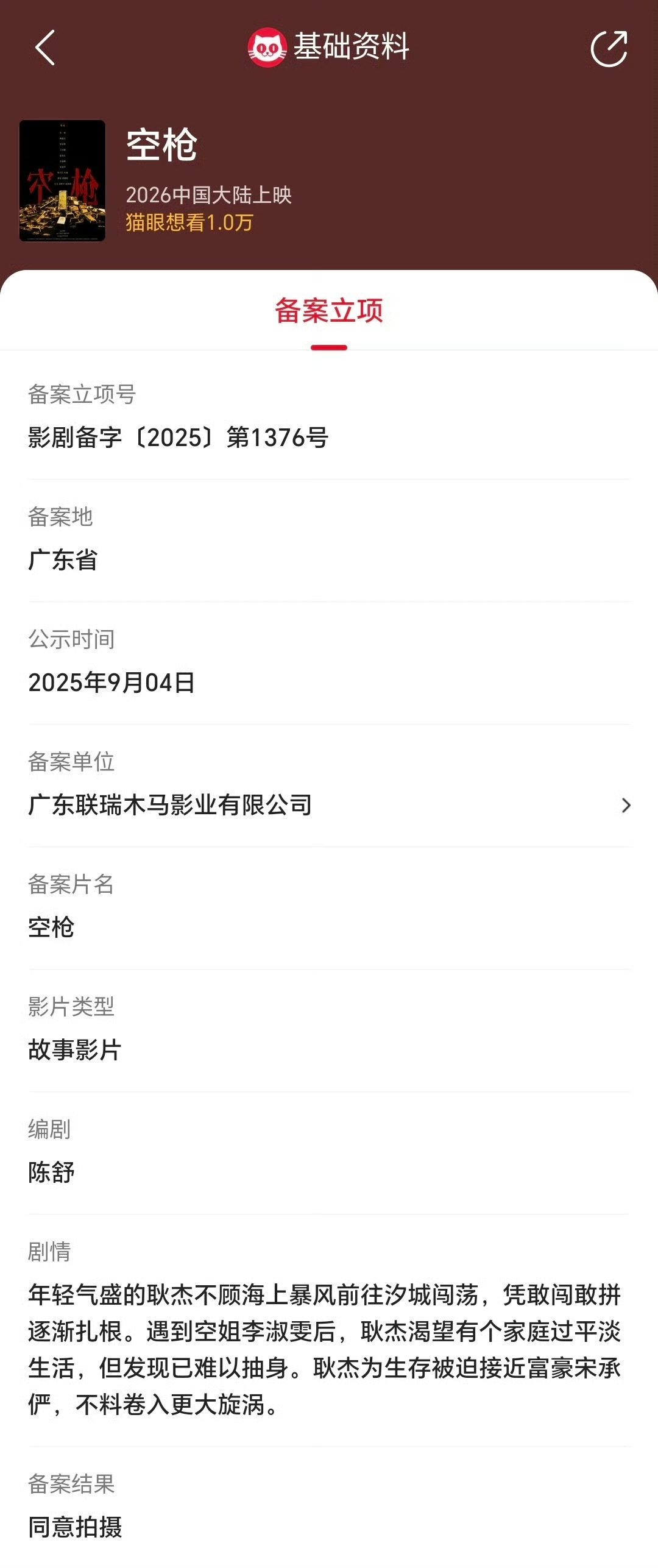
Task: Click the 2026中国大陆上映 release text
Action: tap(211, 196)
